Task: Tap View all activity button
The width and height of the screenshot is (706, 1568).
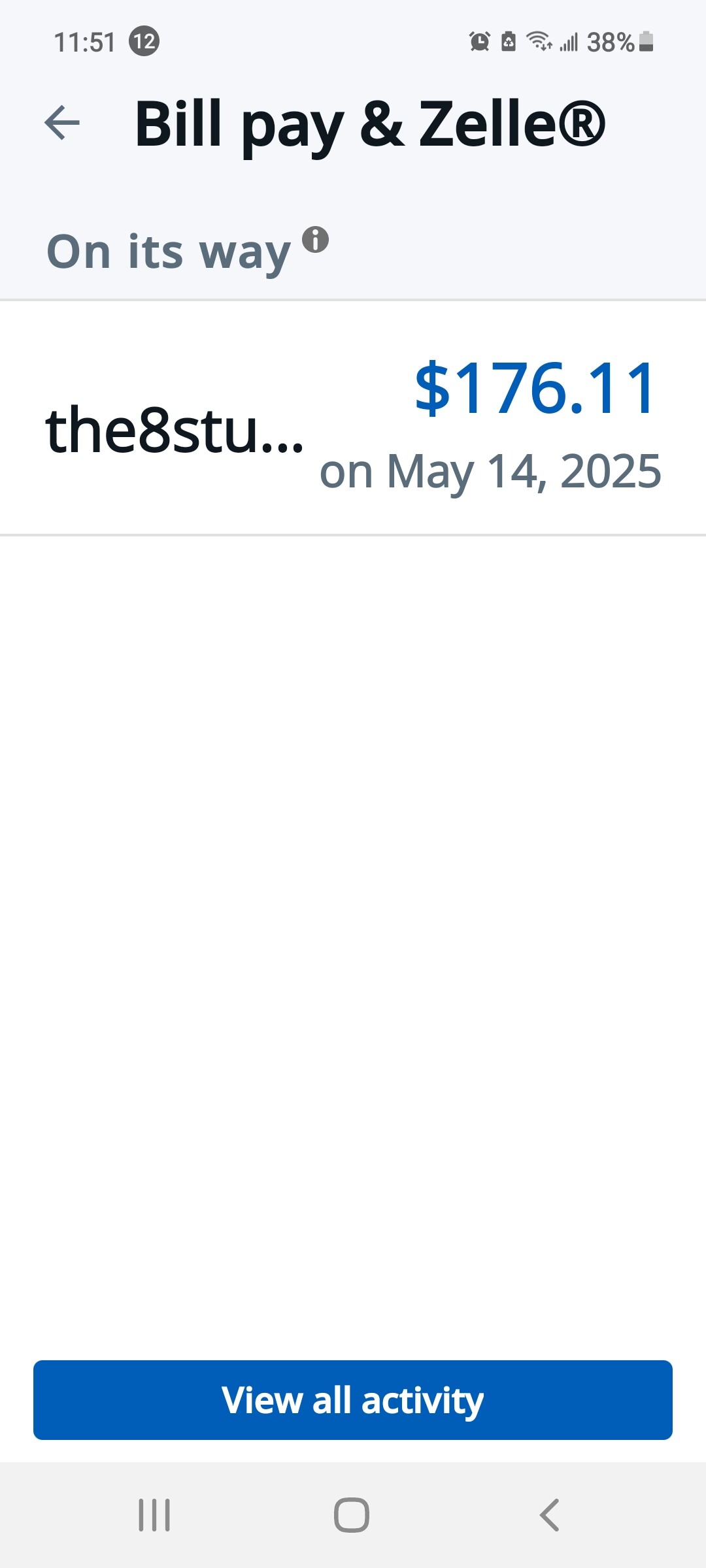Action: (353, 1400)
